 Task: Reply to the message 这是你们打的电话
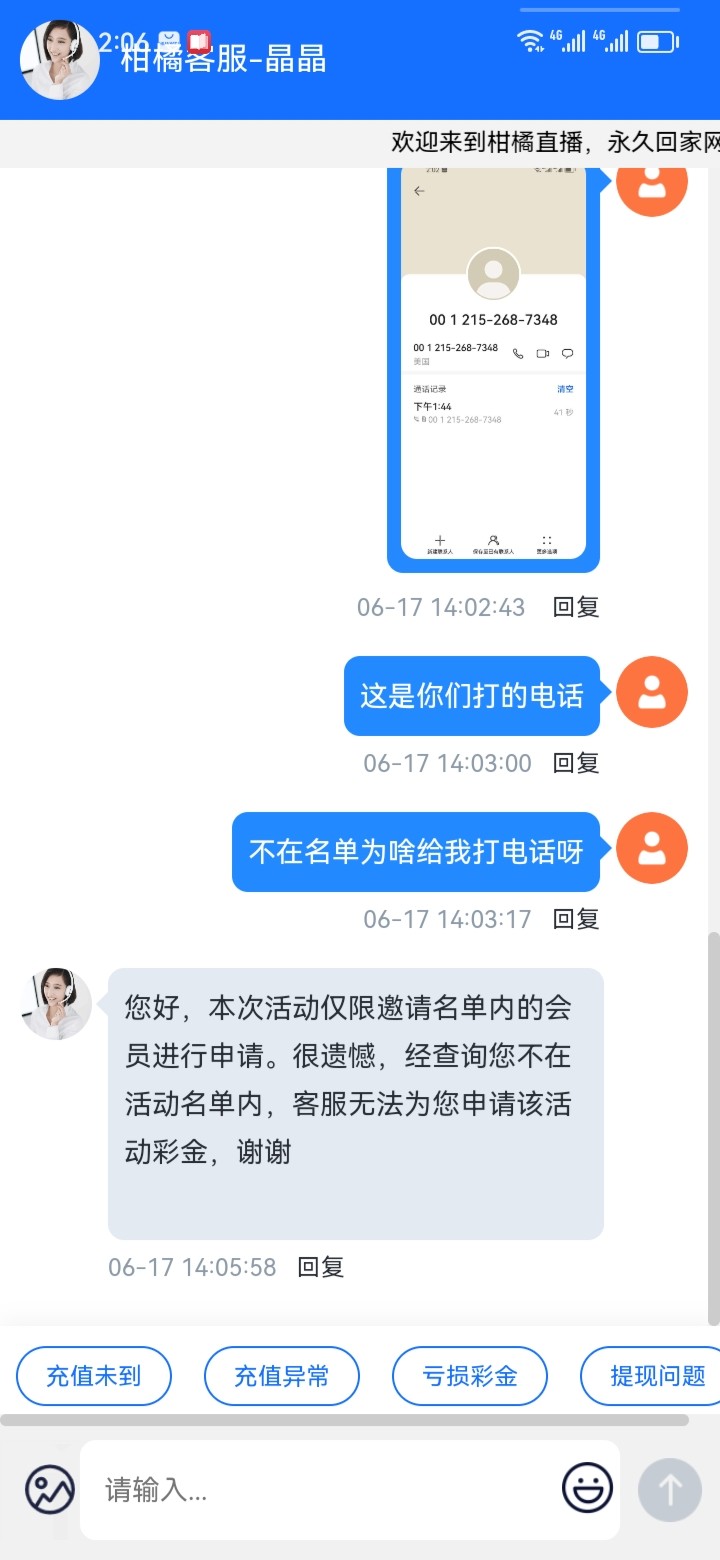click(576, 763)
